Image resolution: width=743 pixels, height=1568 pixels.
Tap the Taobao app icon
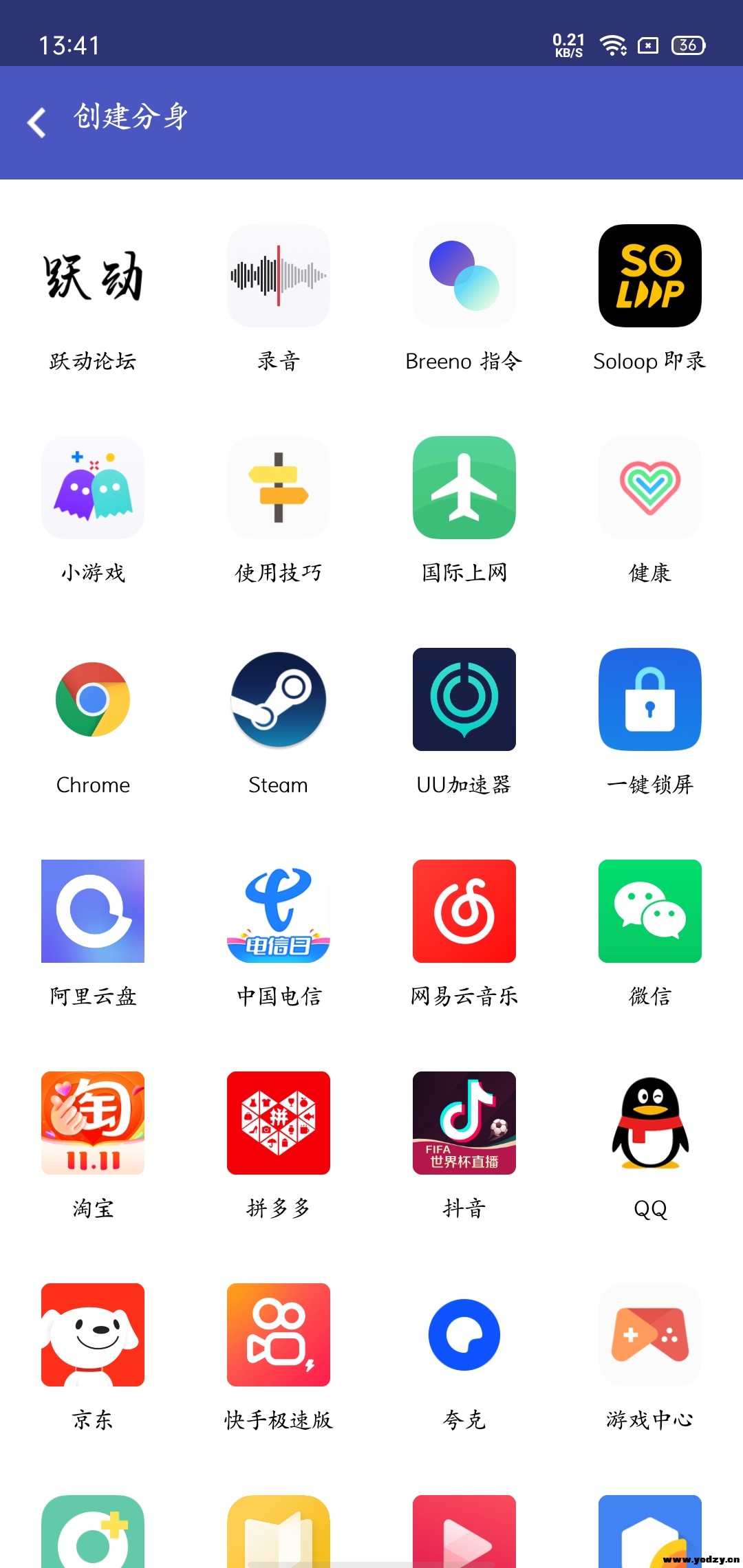click(x=93, y=1122)
